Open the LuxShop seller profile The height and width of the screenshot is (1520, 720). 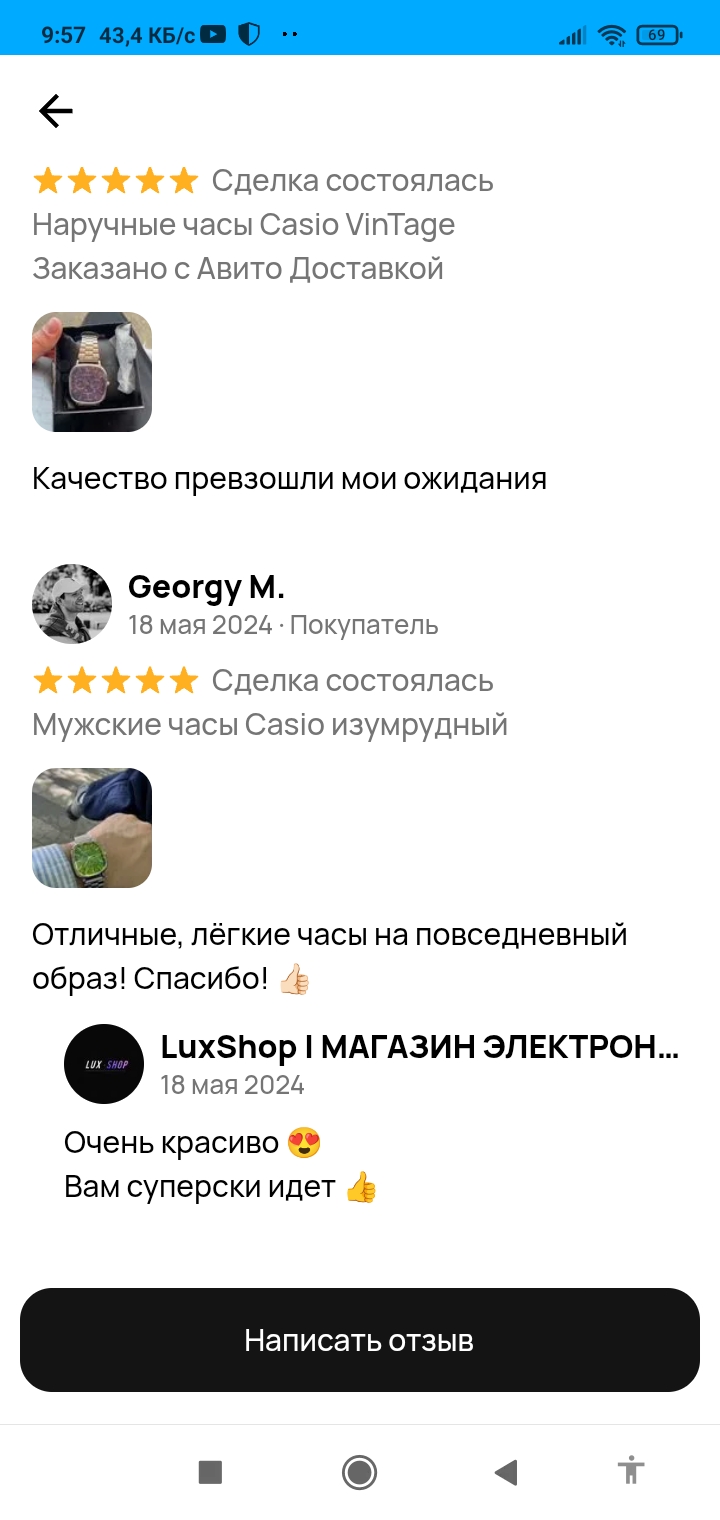[x=104, y=1064]
